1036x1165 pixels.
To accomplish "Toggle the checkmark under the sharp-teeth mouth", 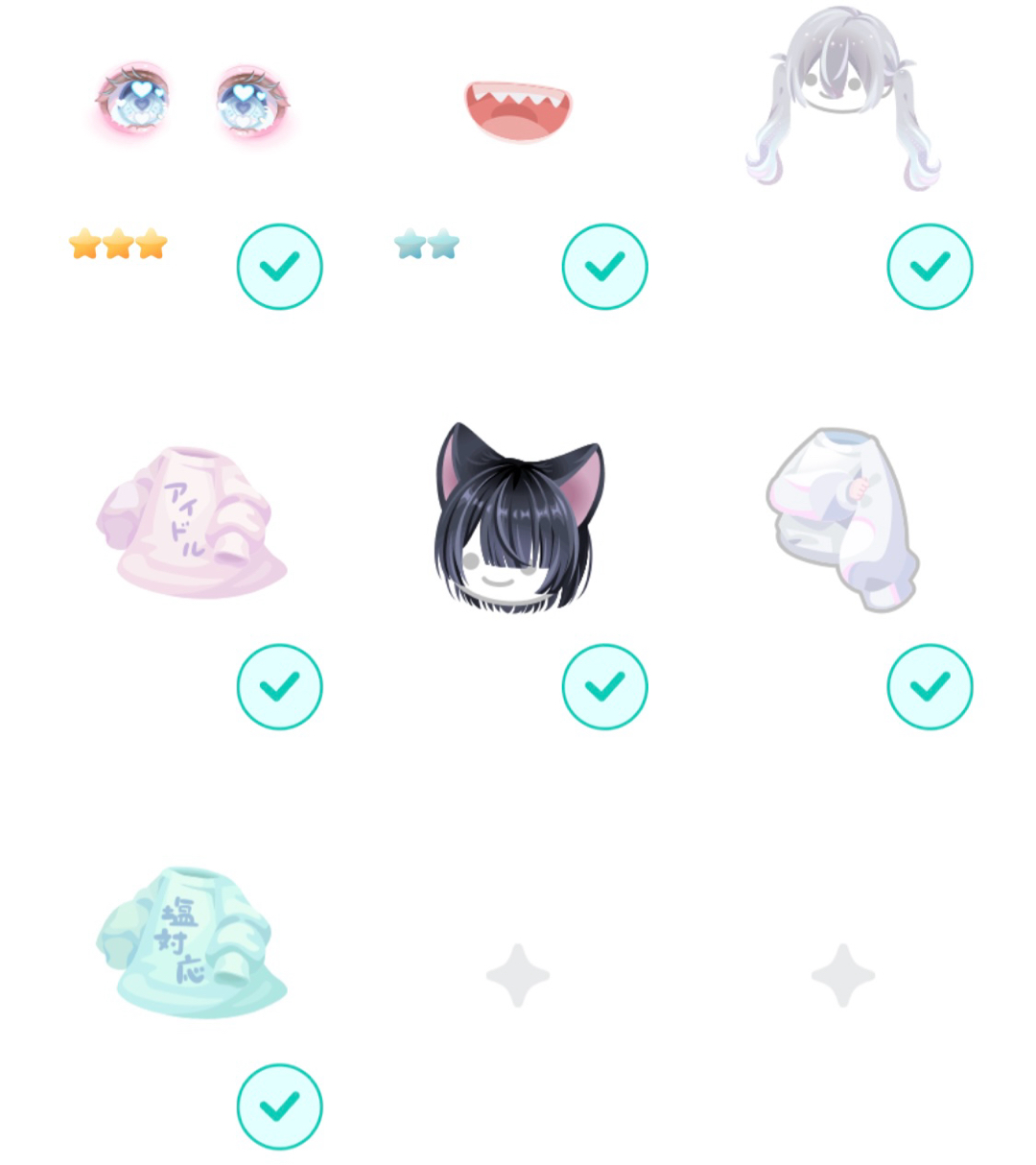I will (604, 266).
